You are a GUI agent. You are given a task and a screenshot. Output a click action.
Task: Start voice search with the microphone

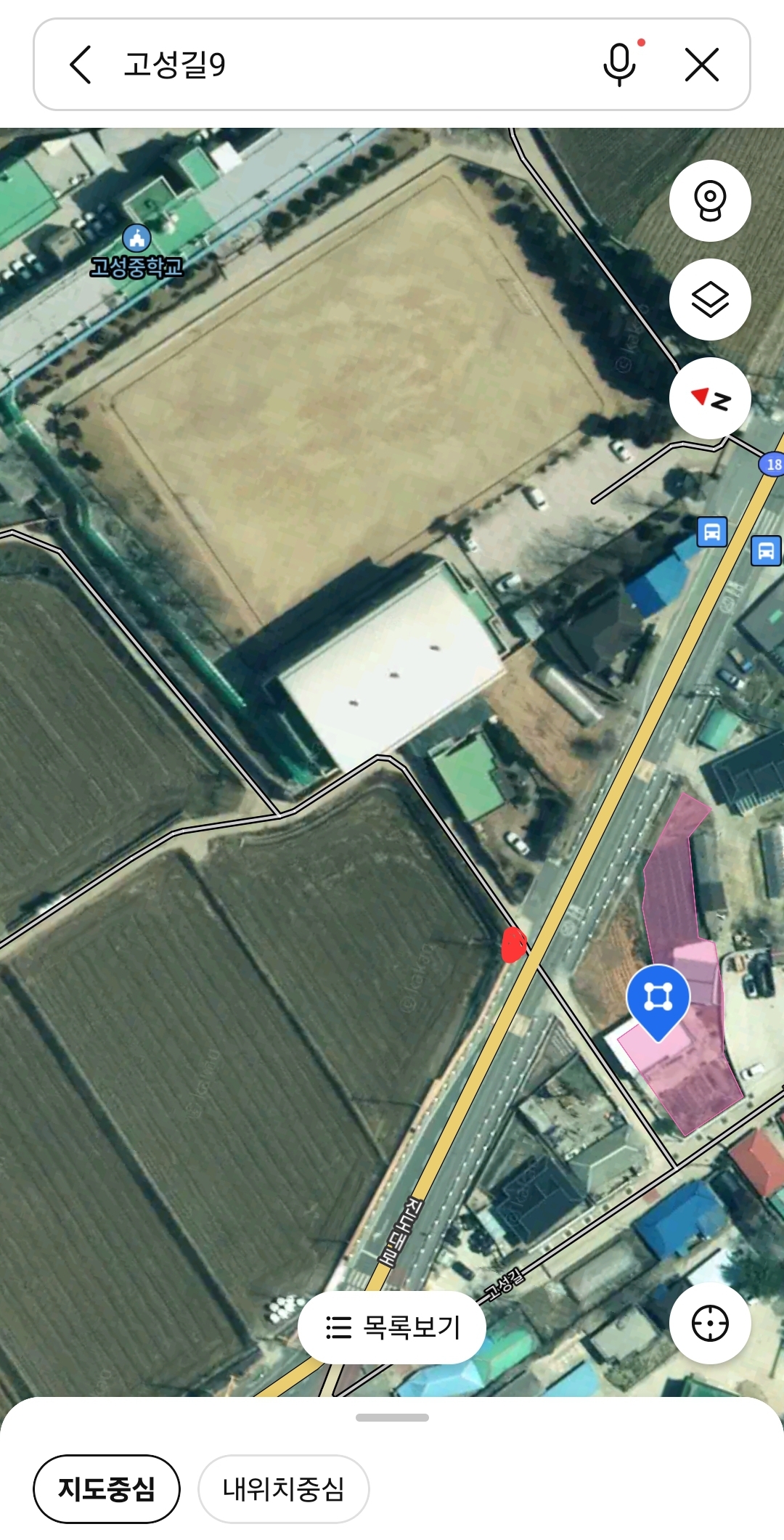(619, 65)
